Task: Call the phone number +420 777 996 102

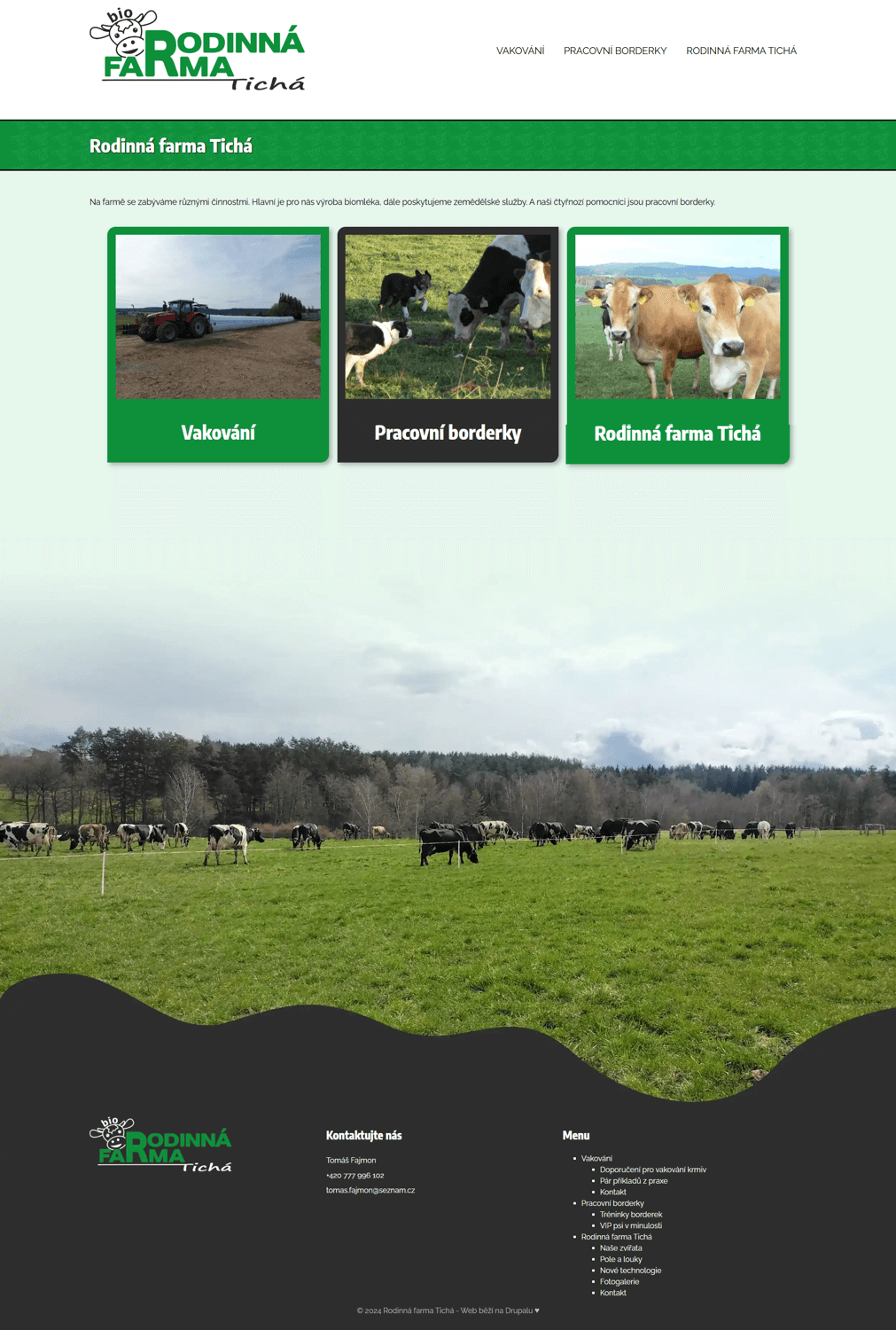Action: point(355,1175)
